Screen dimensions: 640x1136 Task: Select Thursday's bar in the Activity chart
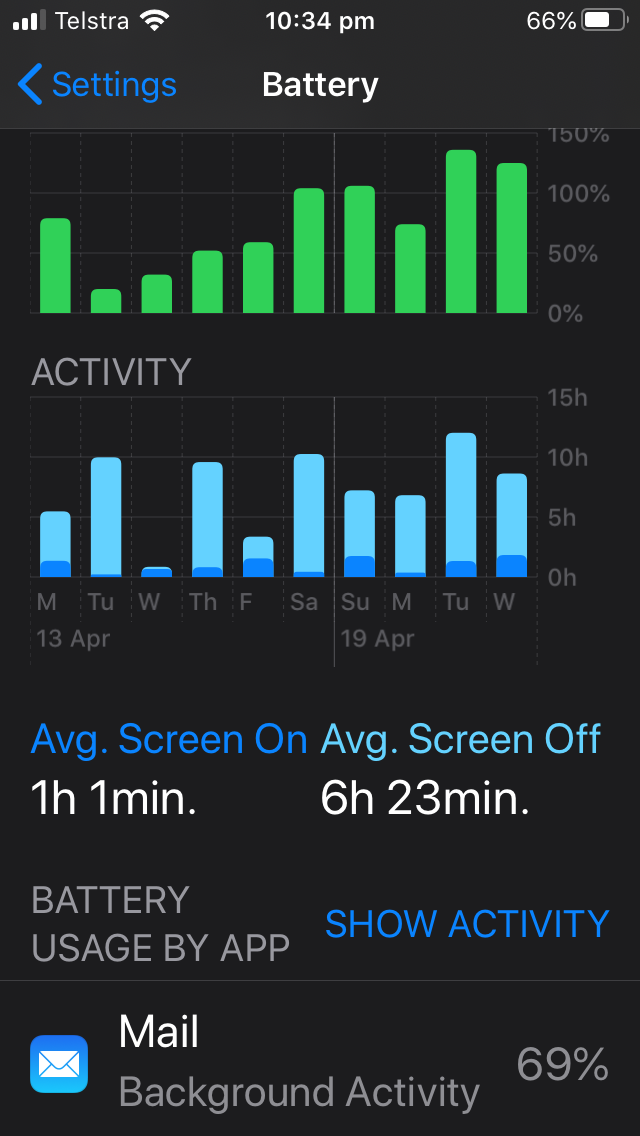(207, 520)
